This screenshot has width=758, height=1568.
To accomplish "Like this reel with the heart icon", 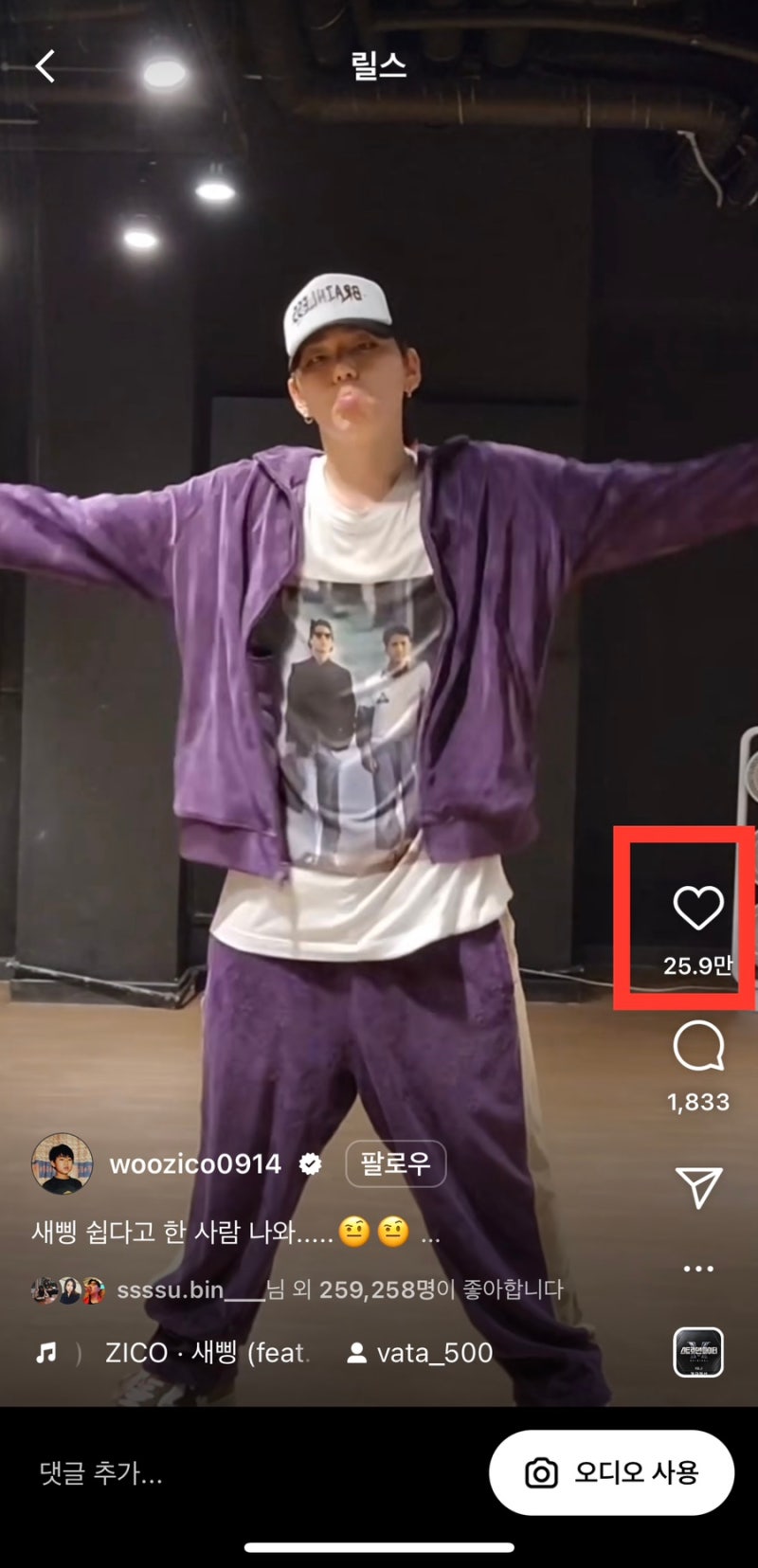I will [698, 908].
